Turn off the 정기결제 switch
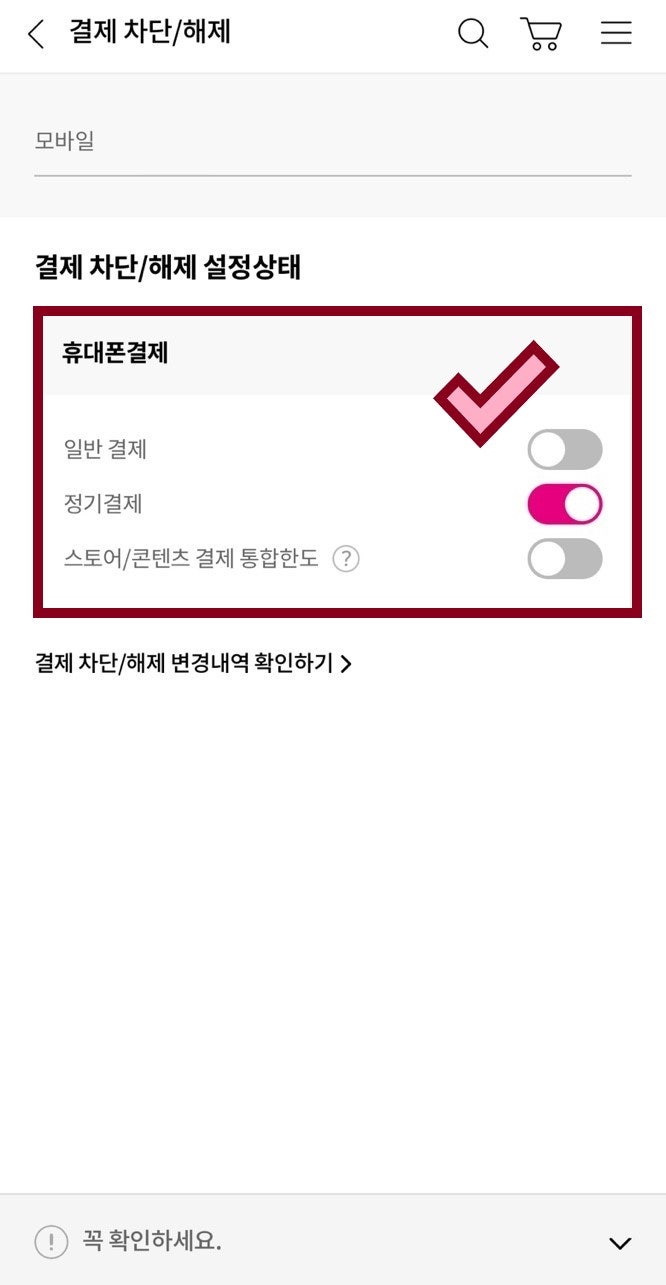Image resolution: width=666 pixels, height=1285 pixels. tap(565, 504)
